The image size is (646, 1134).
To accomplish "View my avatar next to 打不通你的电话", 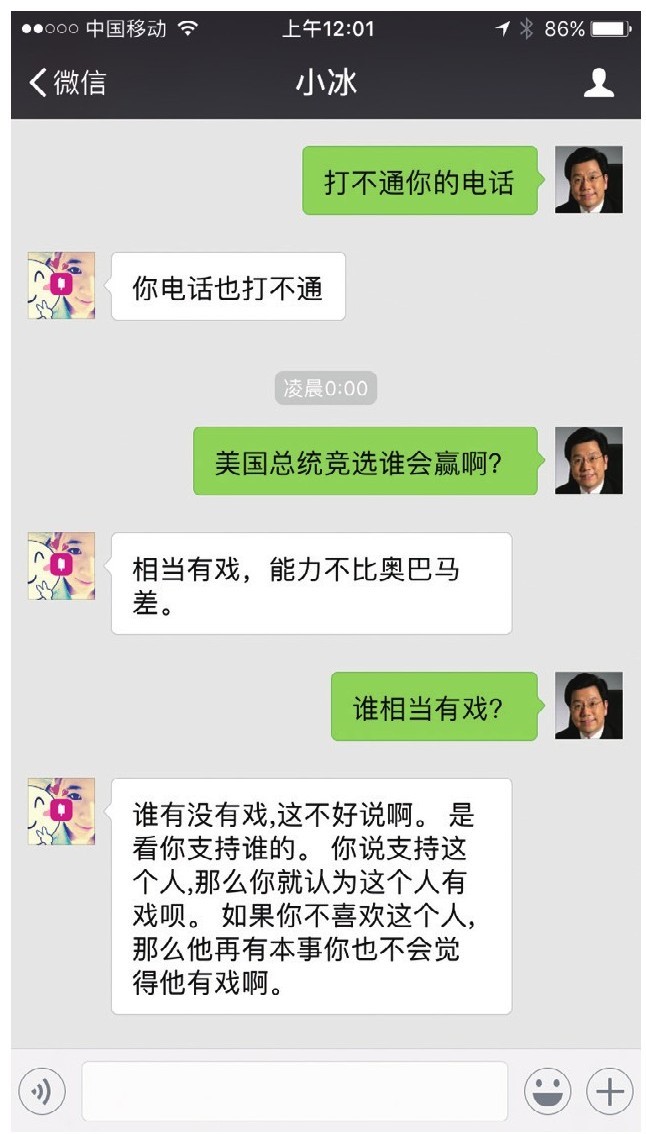I will tap(589, 180).
